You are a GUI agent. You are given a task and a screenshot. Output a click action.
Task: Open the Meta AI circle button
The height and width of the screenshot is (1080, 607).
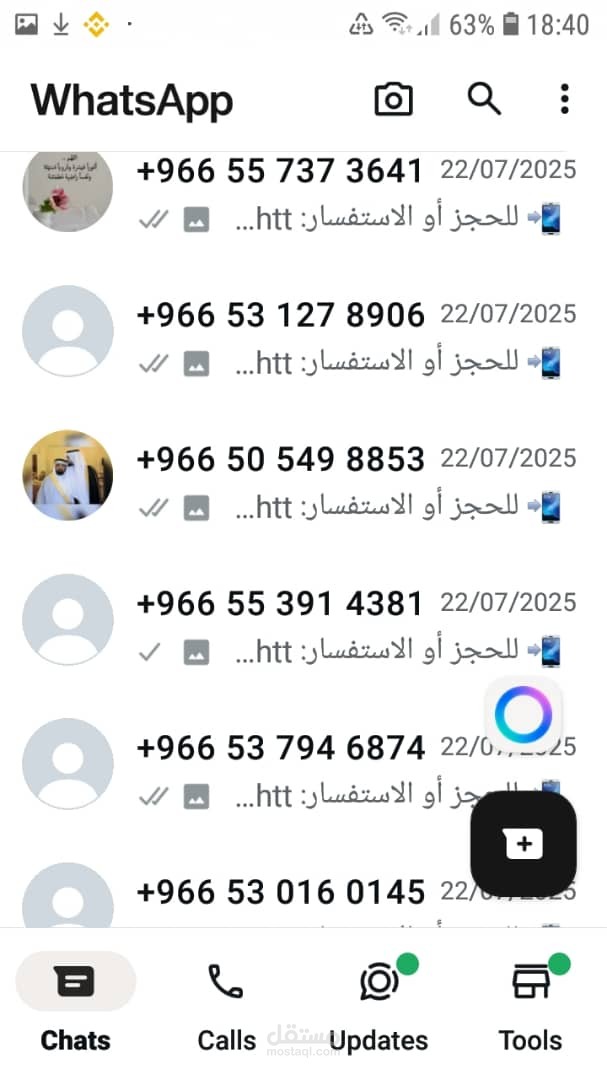tap(523, 714)
